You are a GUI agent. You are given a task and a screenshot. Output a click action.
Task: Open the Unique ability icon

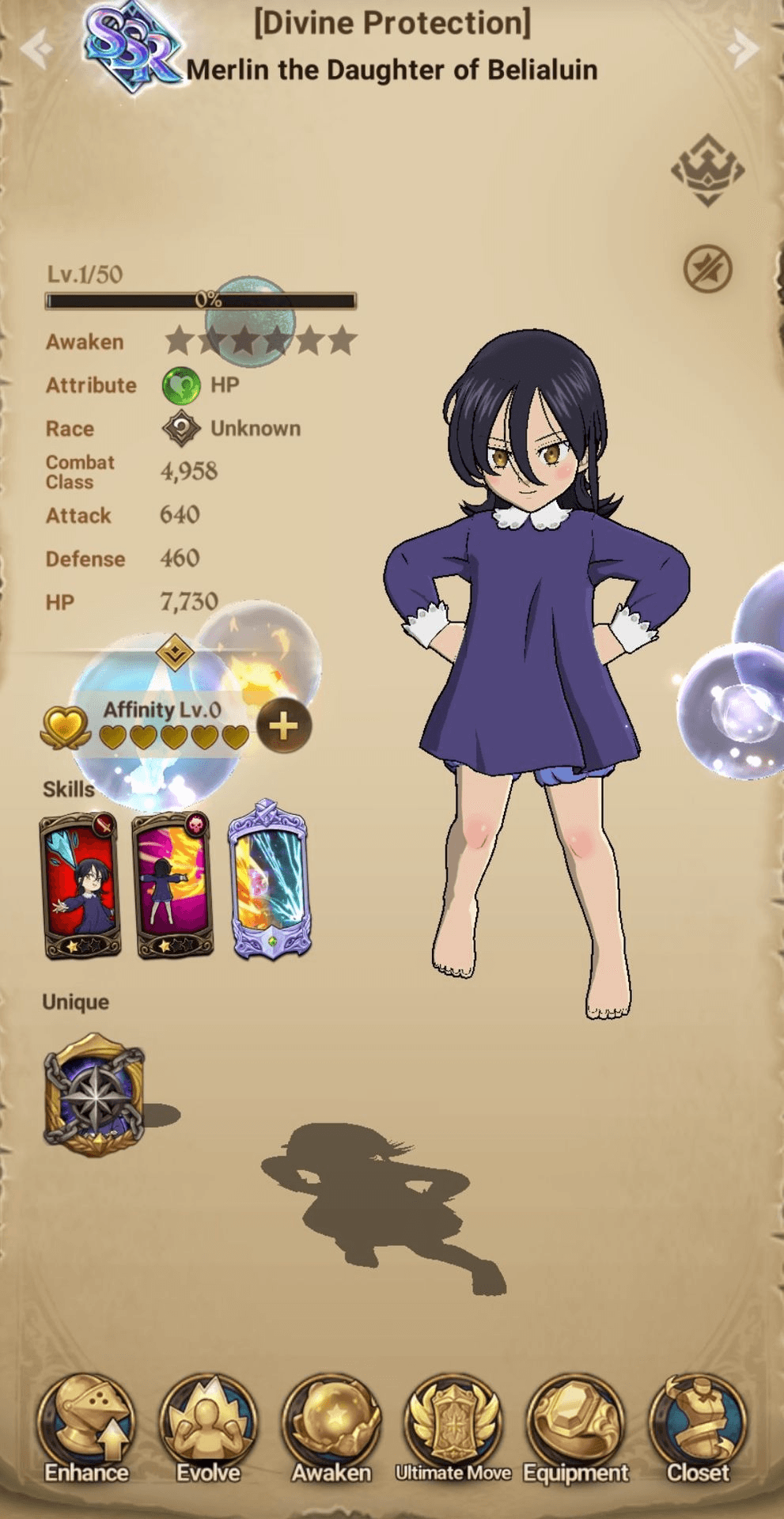click(94, 1095)
